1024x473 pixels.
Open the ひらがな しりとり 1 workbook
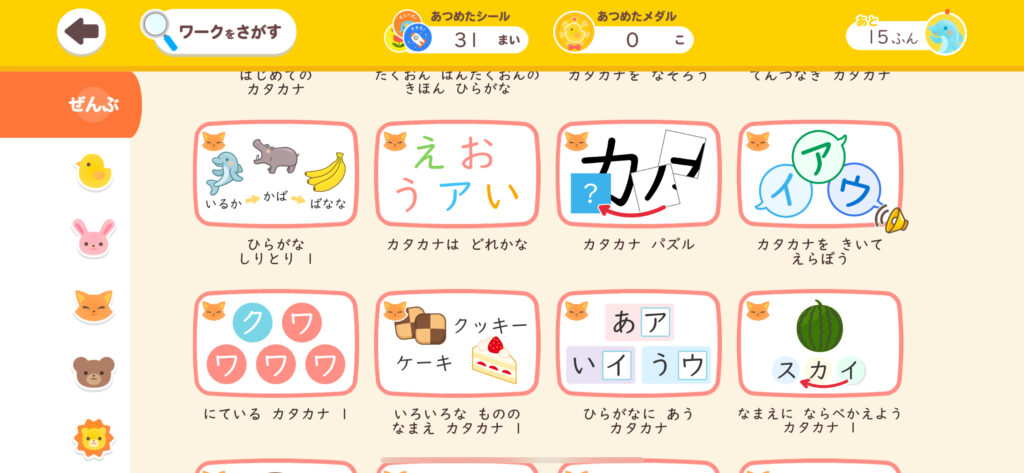coord(276,175)
